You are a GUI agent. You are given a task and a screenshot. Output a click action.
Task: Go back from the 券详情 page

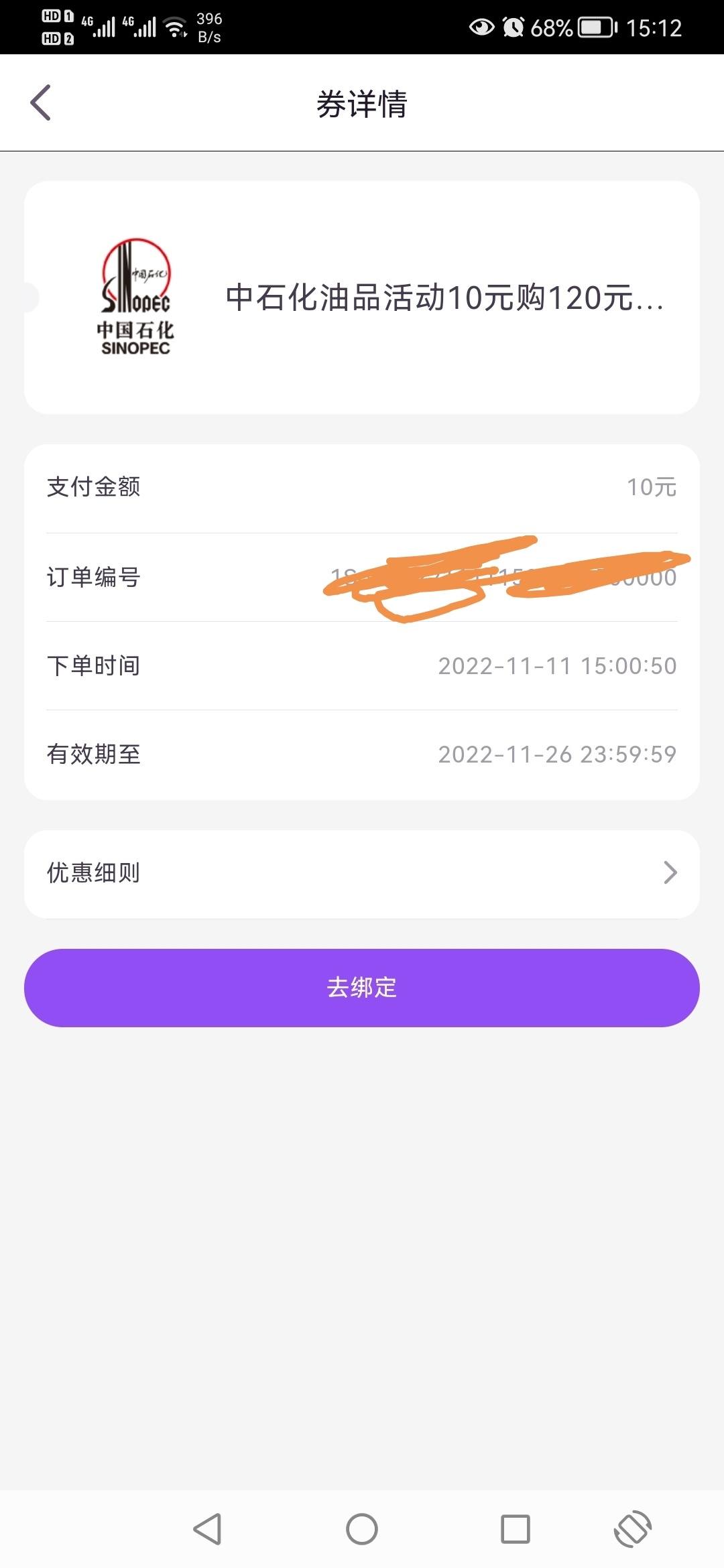[x=40, y=103]
